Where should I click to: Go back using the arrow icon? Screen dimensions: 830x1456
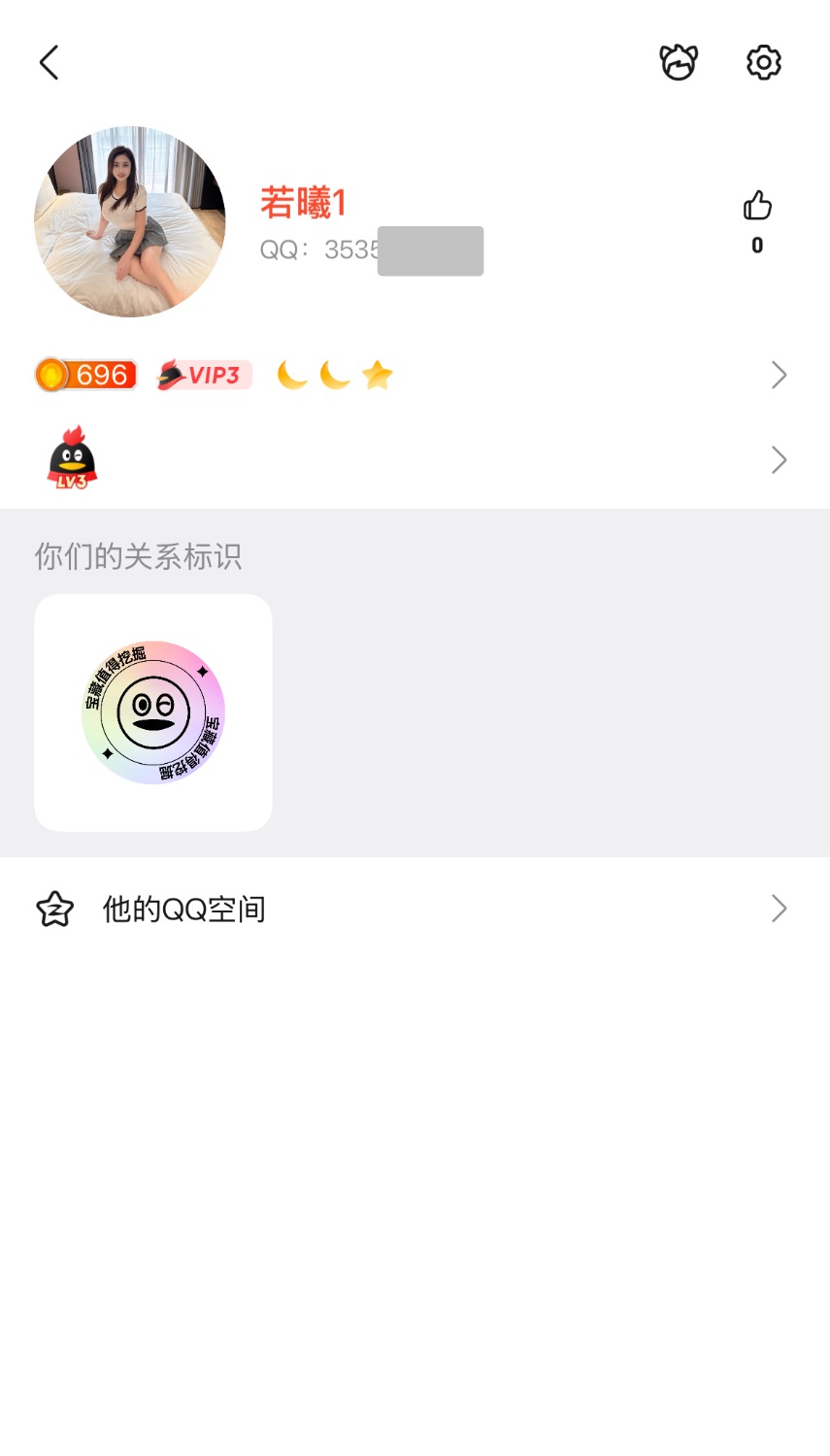[50, 63]
